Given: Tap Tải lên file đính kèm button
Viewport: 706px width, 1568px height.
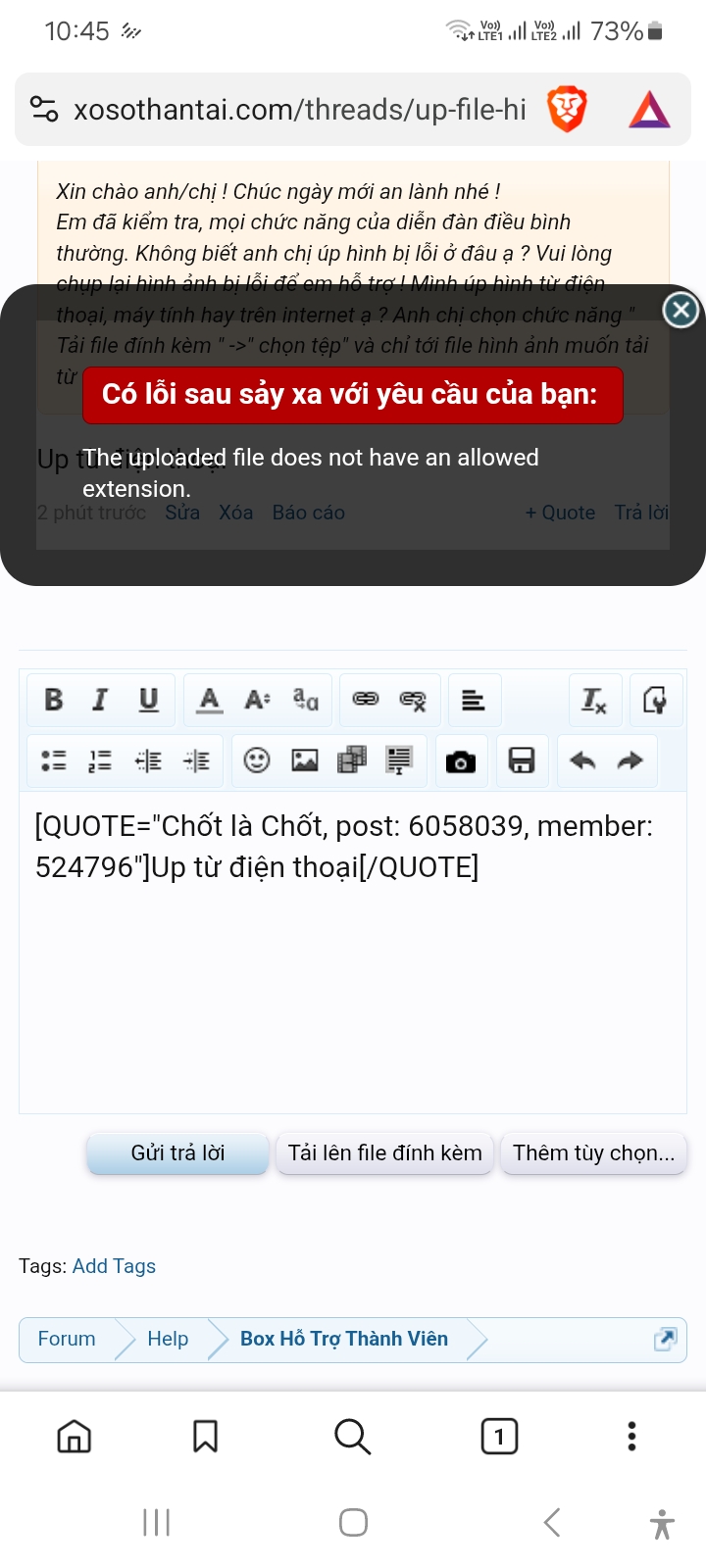Looking at the screenshot, I should pos(384,1152).
